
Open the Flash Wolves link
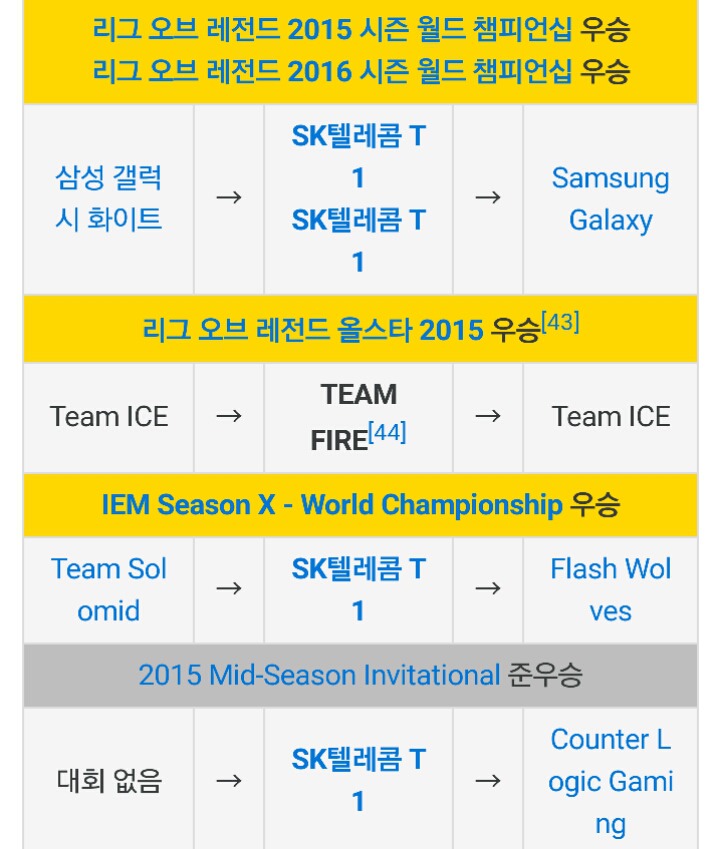[x=610, y=589]
